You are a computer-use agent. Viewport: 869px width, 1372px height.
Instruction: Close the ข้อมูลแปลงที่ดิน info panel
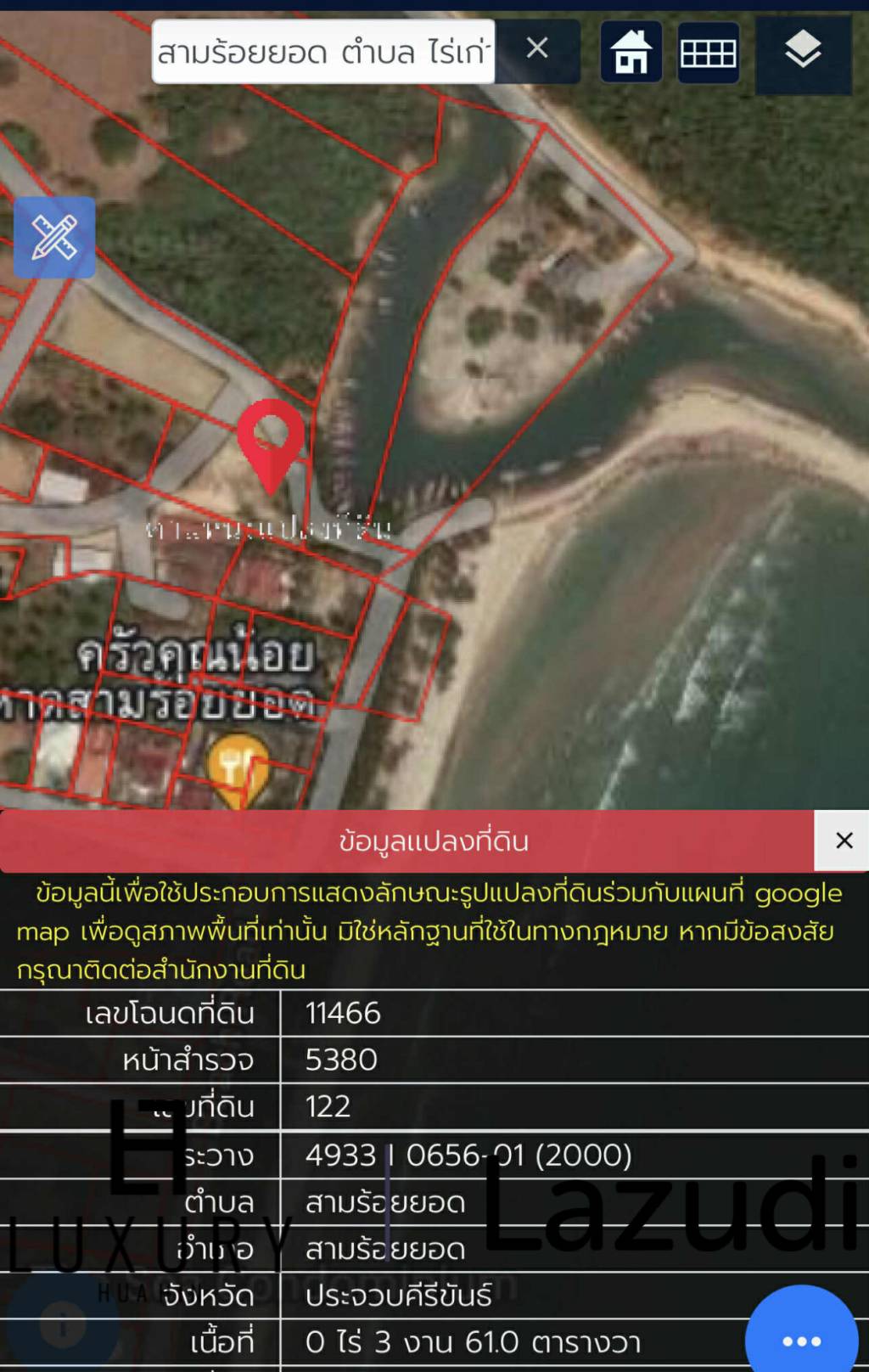pos(843,841)
